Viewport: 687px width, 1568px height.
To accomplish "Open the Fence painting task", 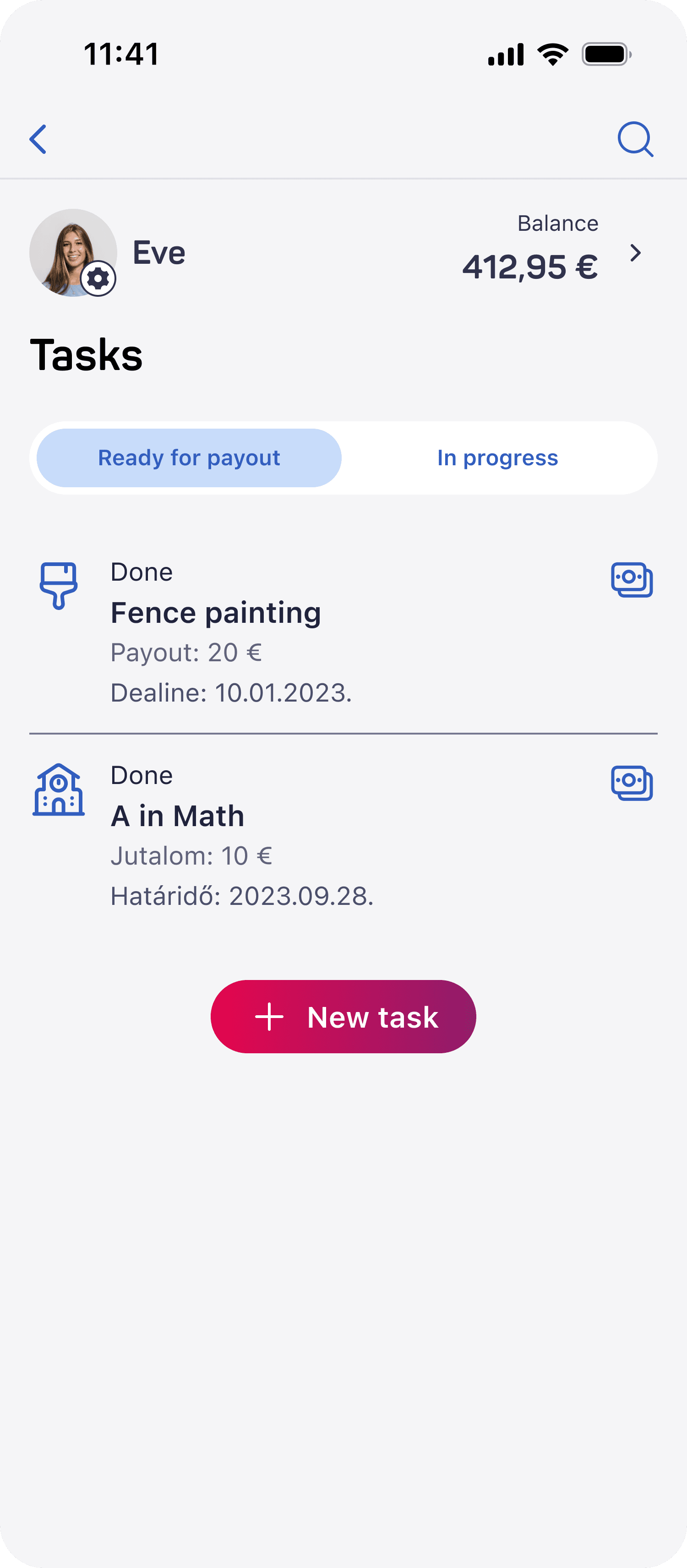I will click(x=215, y=612).
